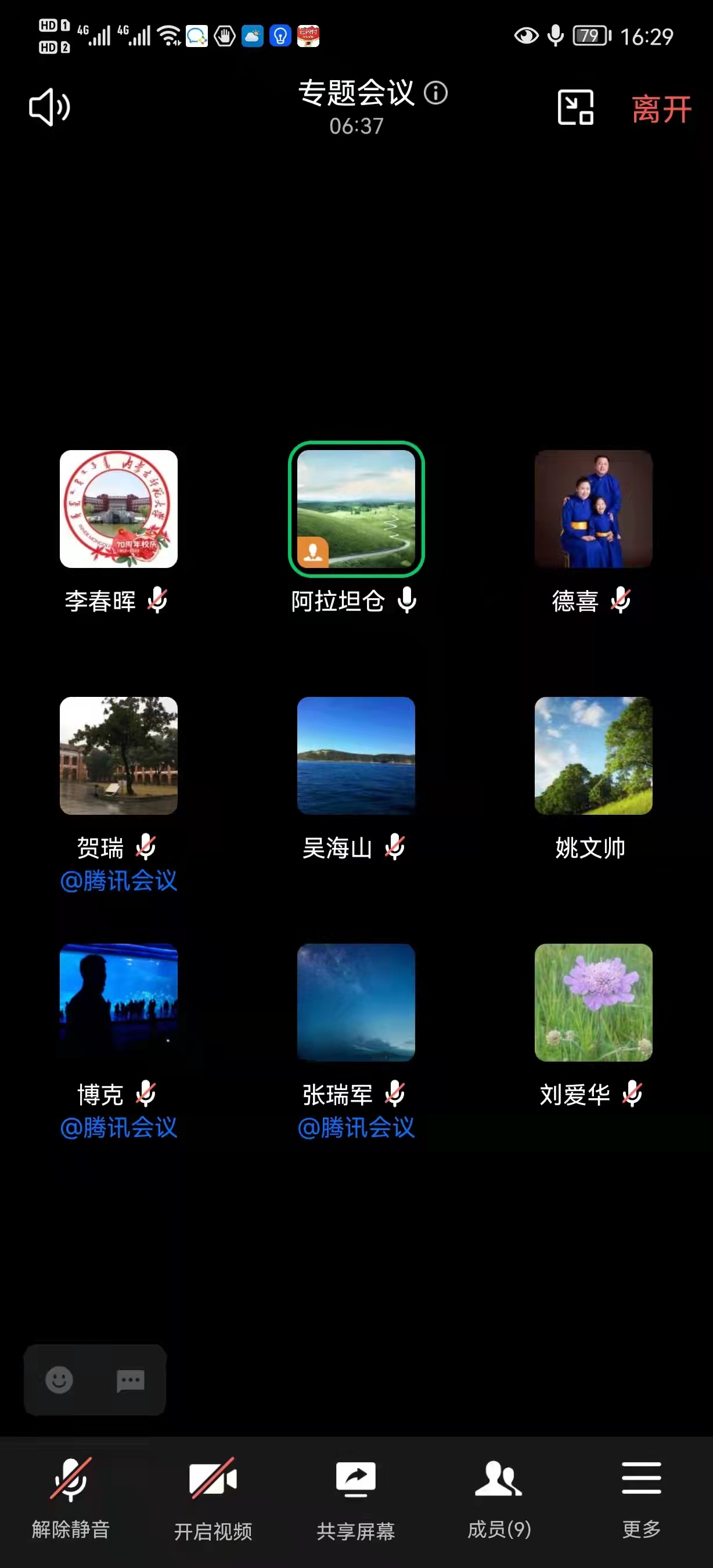
Task: Open the chat message bubble
Action: point(130,1380)
